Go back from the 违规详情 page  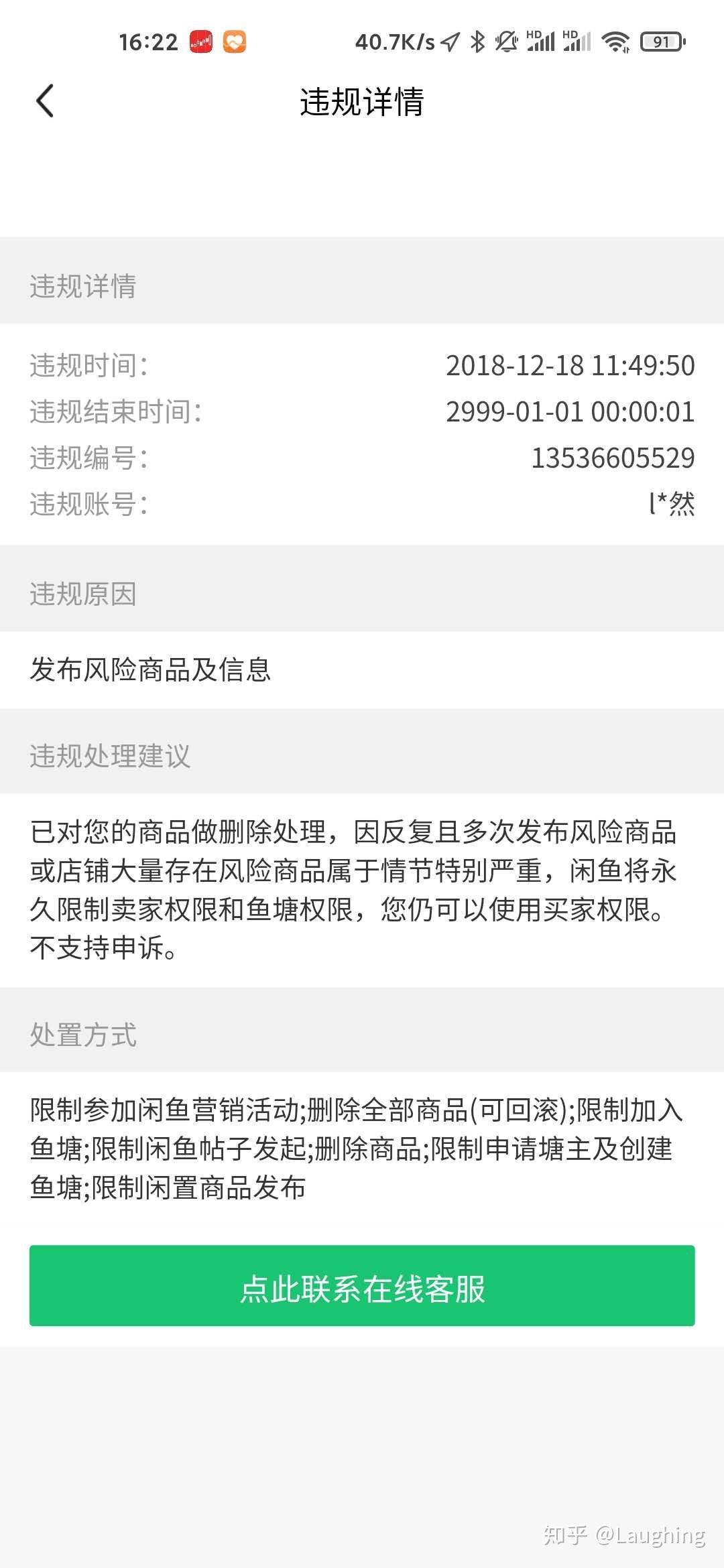(45, 102)
